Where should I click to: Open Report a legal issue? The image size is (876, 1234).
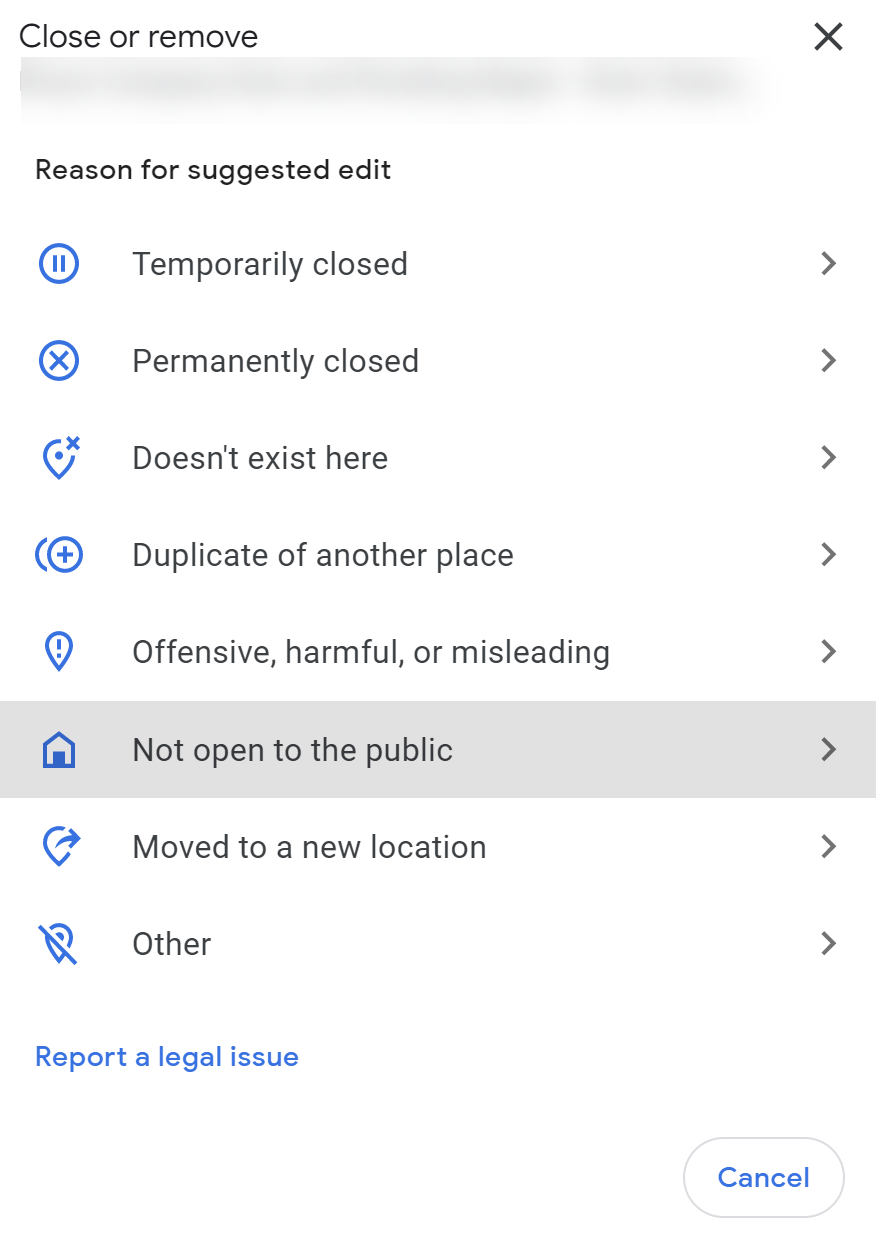click(166, 1056)
